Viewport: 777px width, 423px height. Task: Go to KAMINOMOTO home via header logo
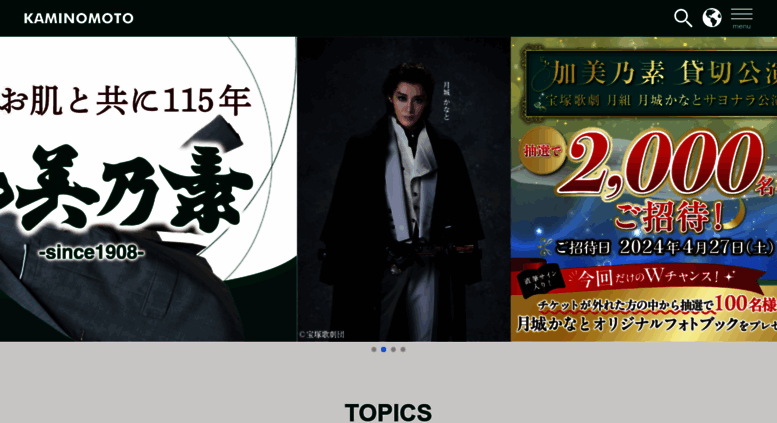79,18
